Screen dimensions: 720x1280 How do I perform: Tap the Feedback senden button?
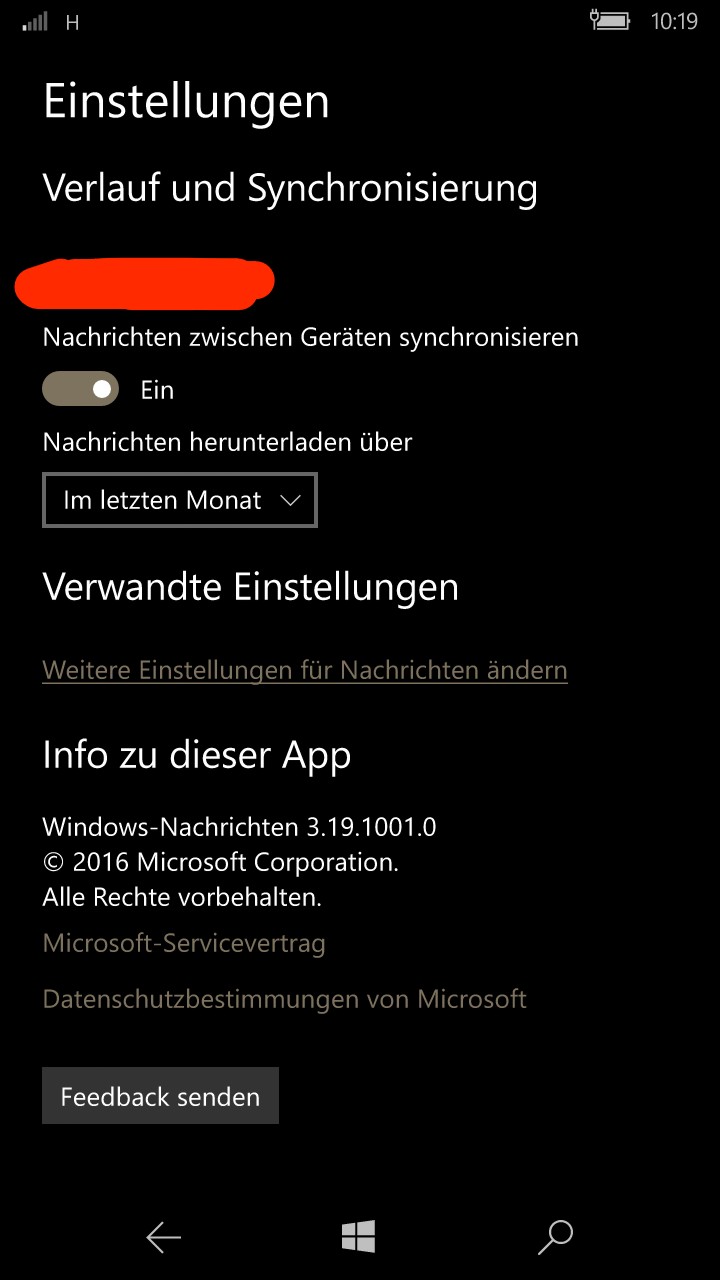160,1096
